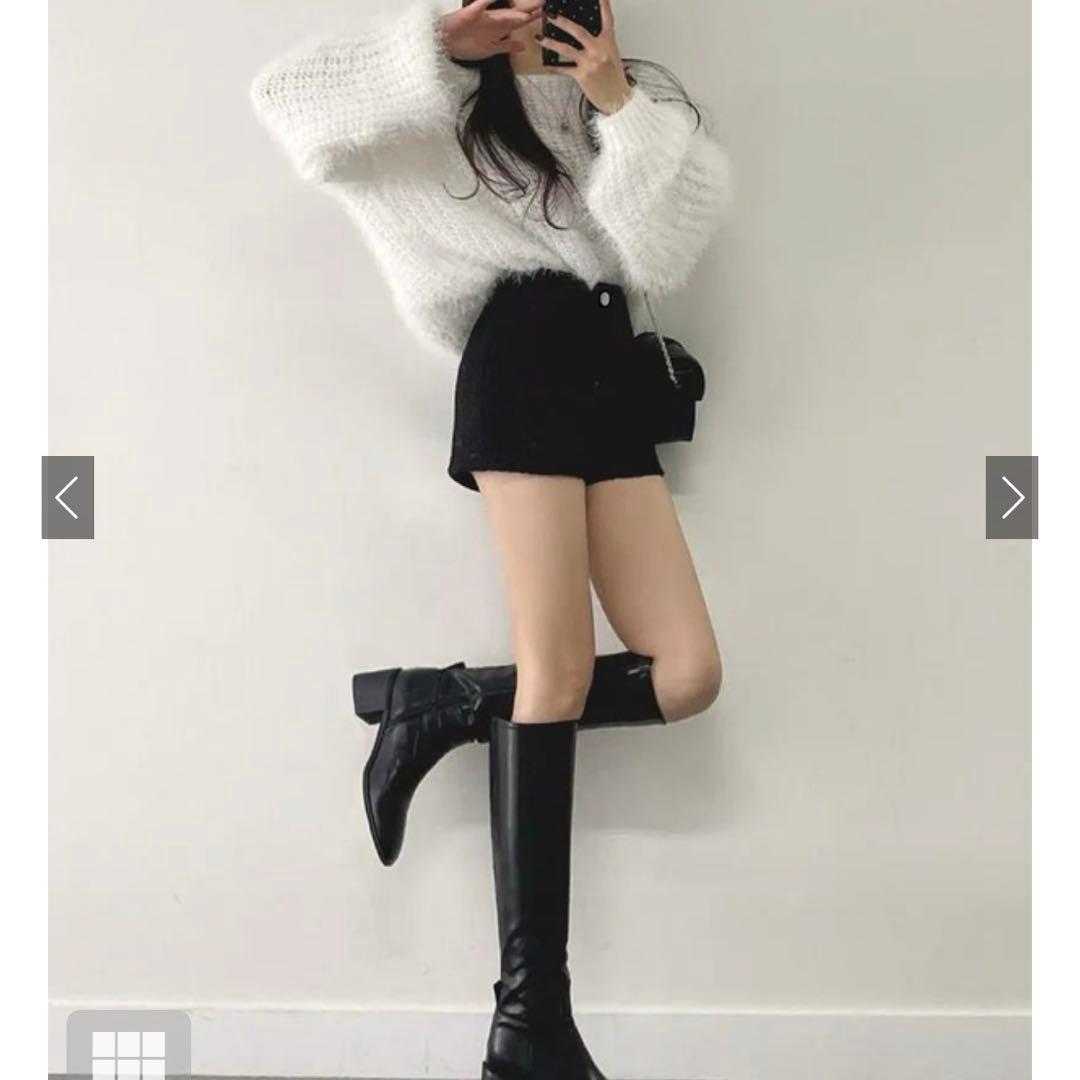Go to the next product image
This screenshot has height=1080, width=1080.
(x=1012, y=497)
